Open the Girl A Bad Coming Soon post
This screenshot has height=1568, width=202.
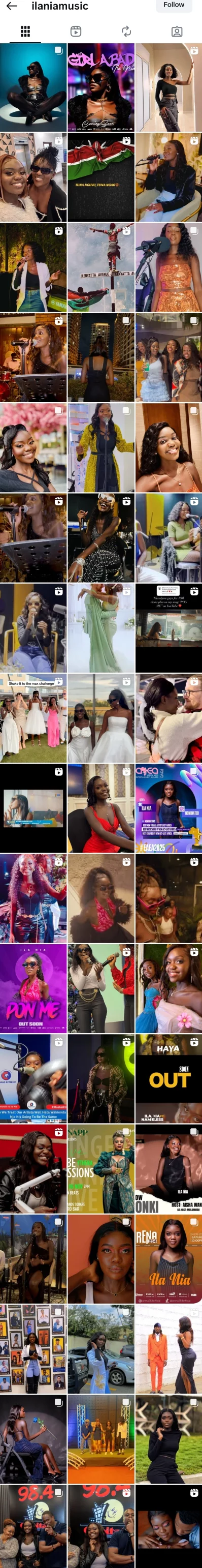click(x=101, y=87)
